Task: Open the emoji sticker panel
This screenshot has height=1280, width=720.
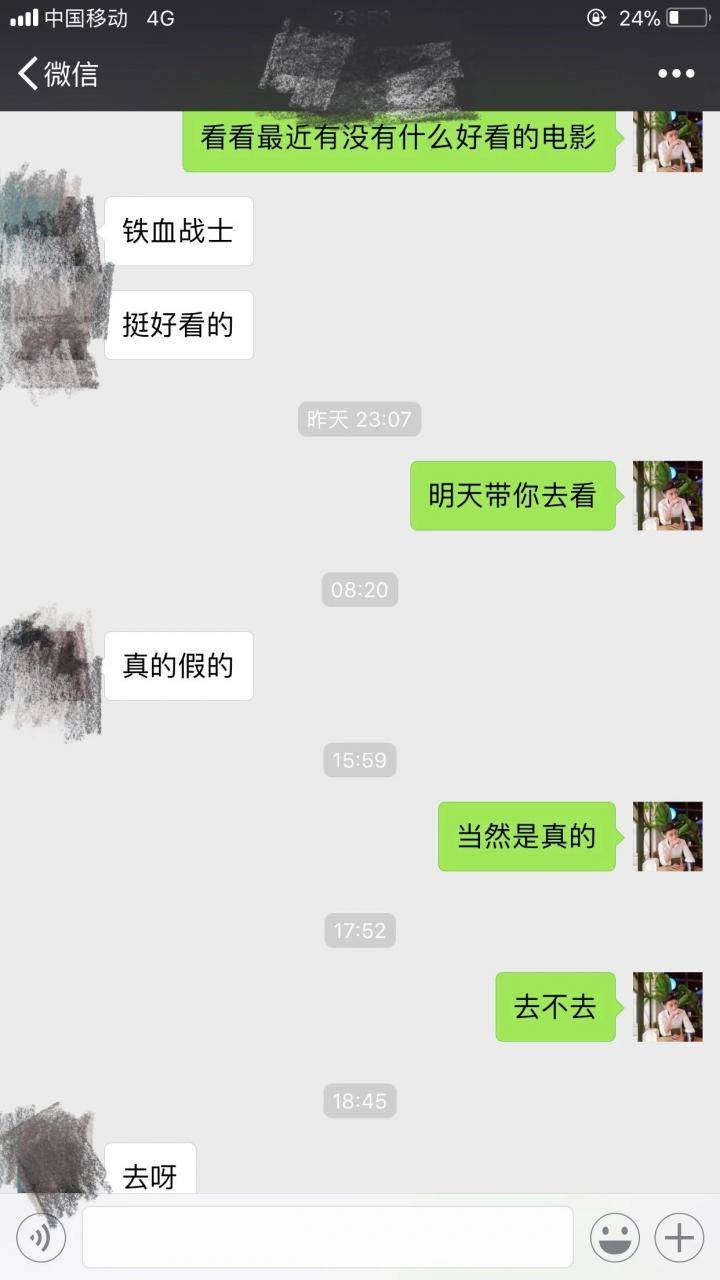Action: tap(614, 1238)
